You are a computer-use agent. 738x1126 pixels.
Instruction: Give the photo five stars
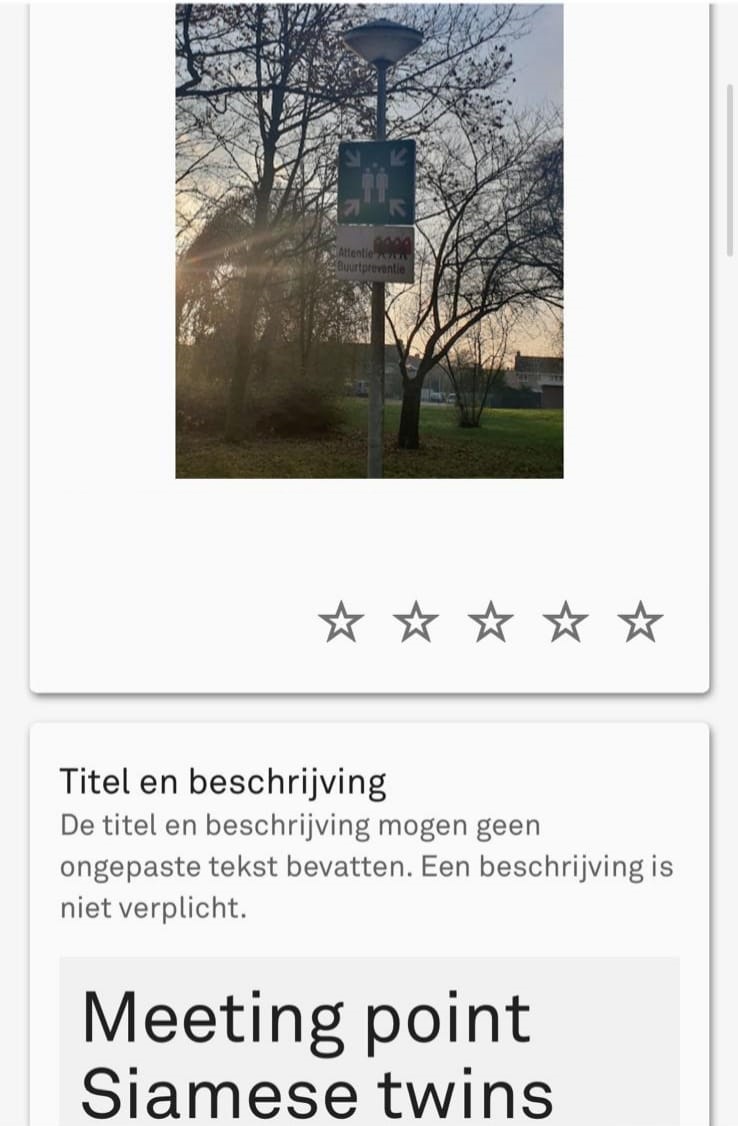coord(641,622)
